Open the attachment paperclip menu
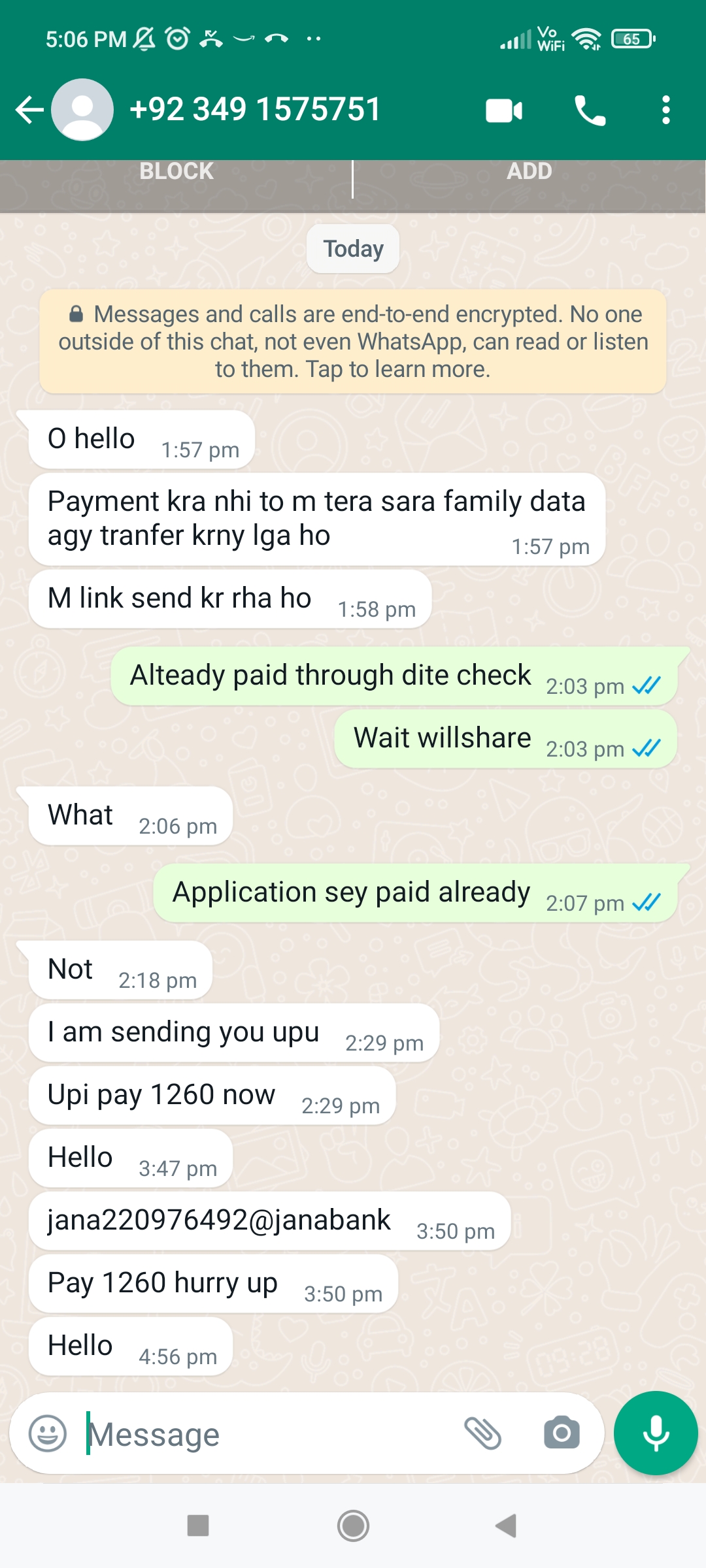This screenshot has height=1568, width=706. coord(482,1433)
